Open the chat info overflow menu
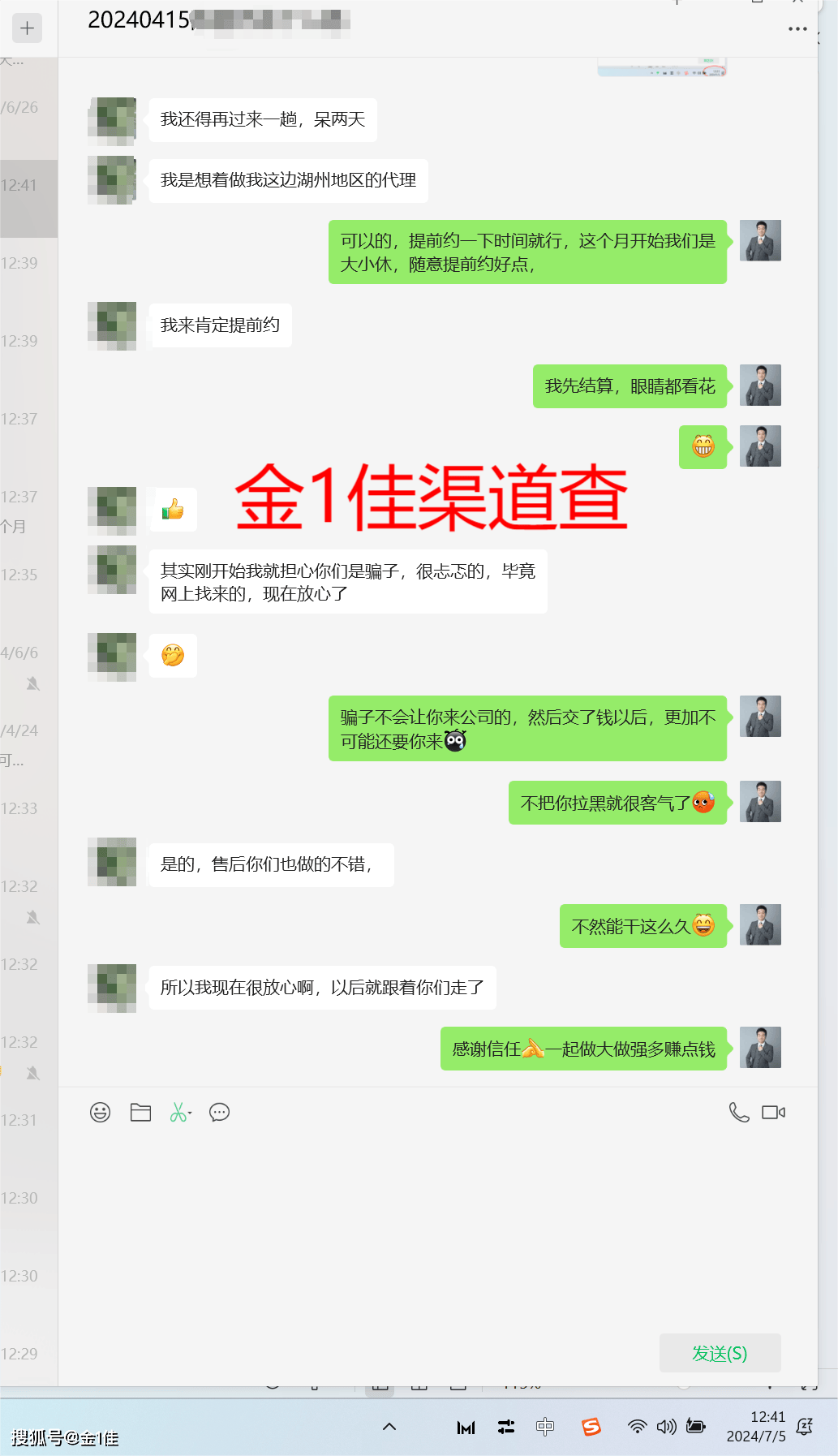Viewport: 838px width, 1456px height. pos(797,29)
